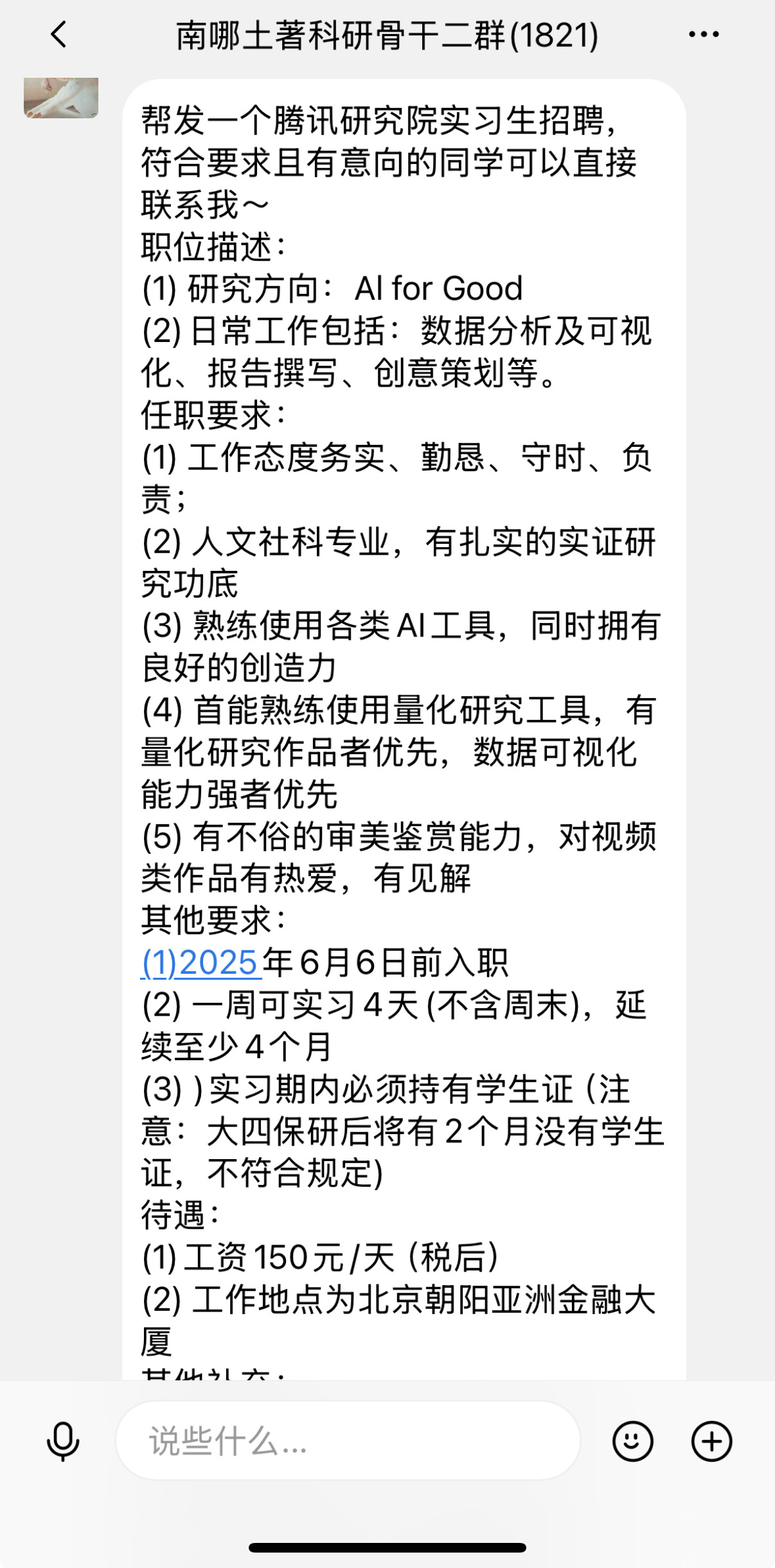This screenshot has height=1568, width=775.
Task: Switch to voice input microphone
Action: pyautogui.click(x=63, y=1441)
